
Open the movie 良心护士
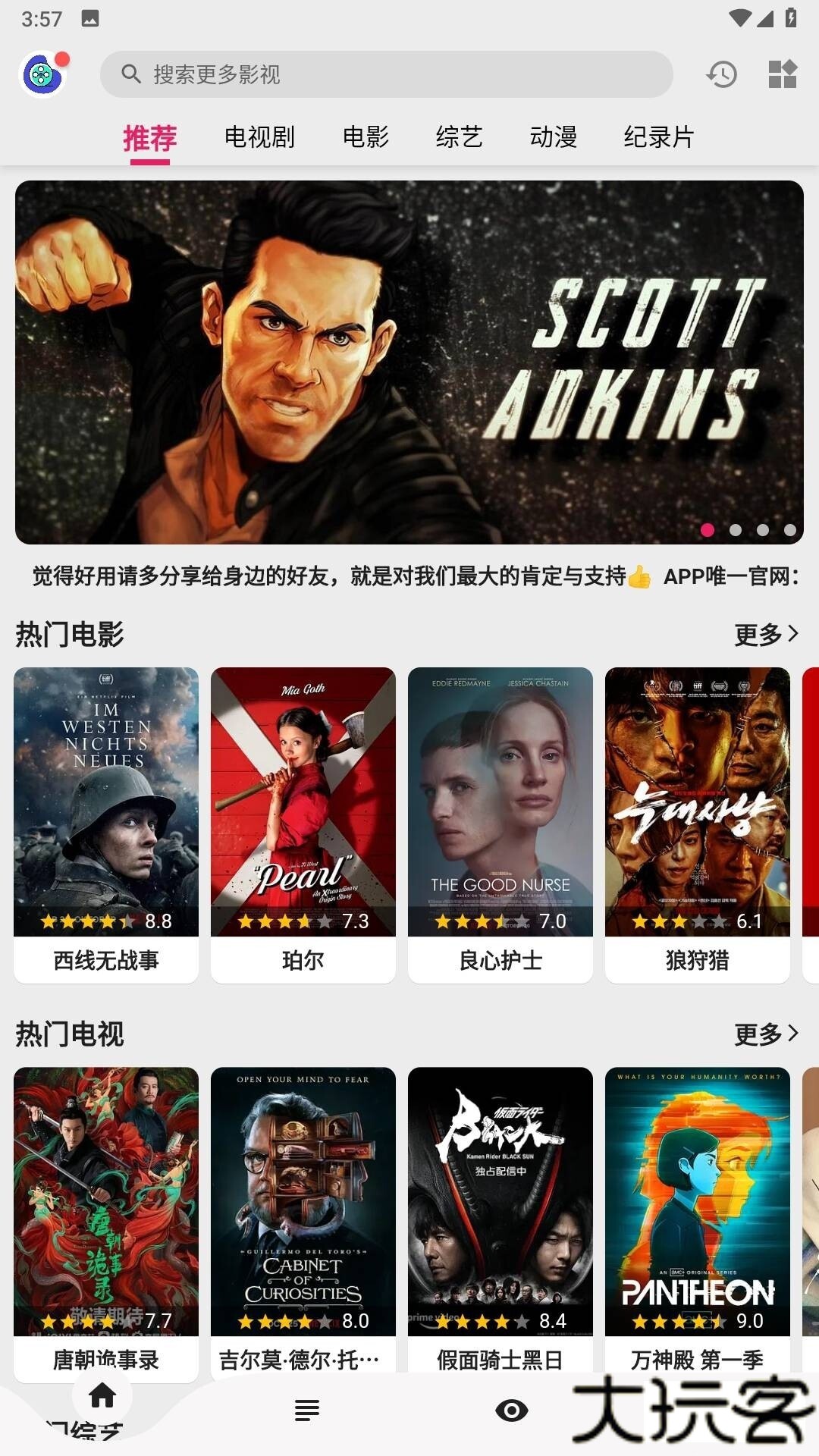point(500,824)
